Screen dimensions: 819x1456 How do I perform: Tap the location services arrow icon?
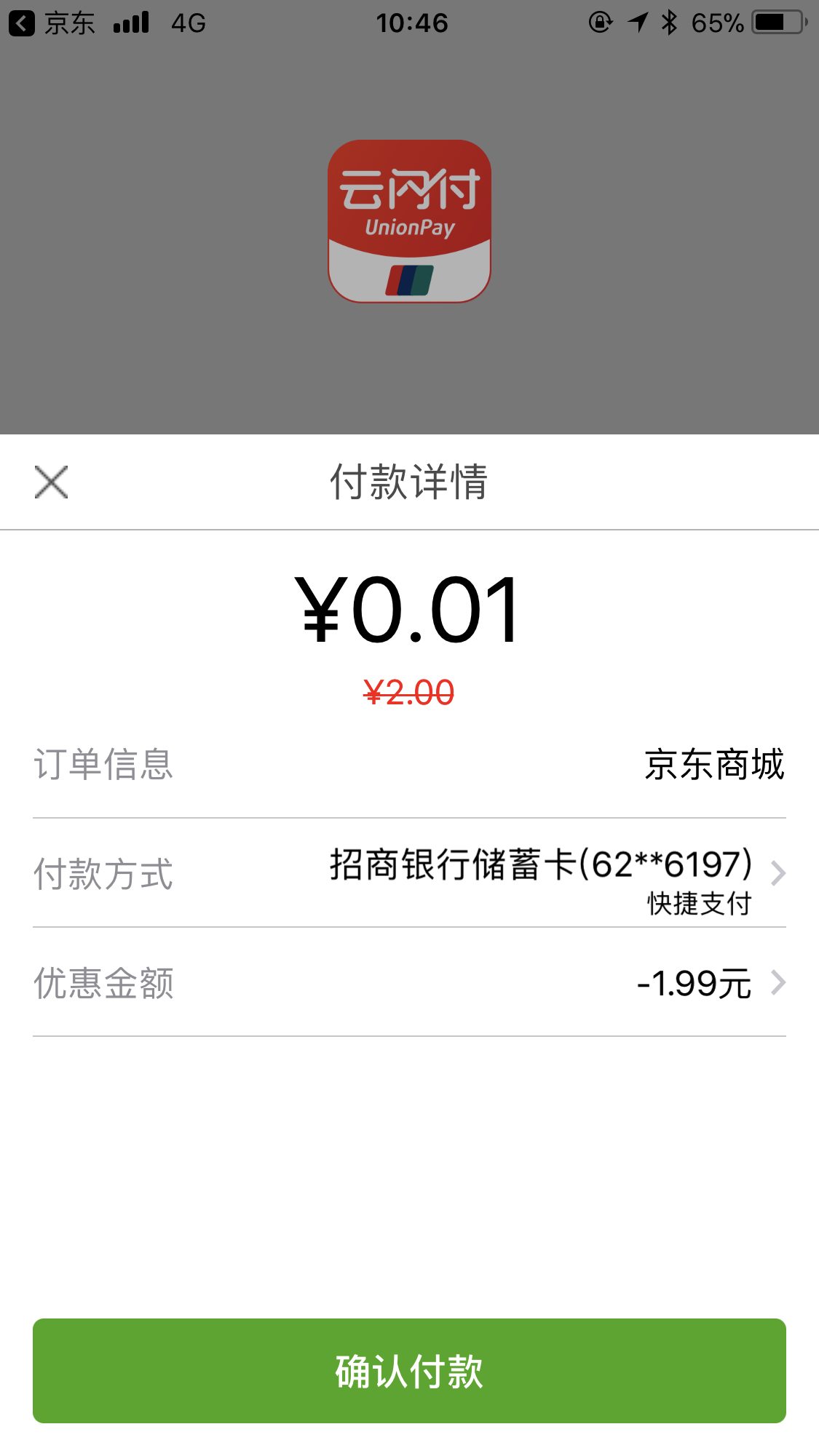pyautogui.click(x=636, y=22)
